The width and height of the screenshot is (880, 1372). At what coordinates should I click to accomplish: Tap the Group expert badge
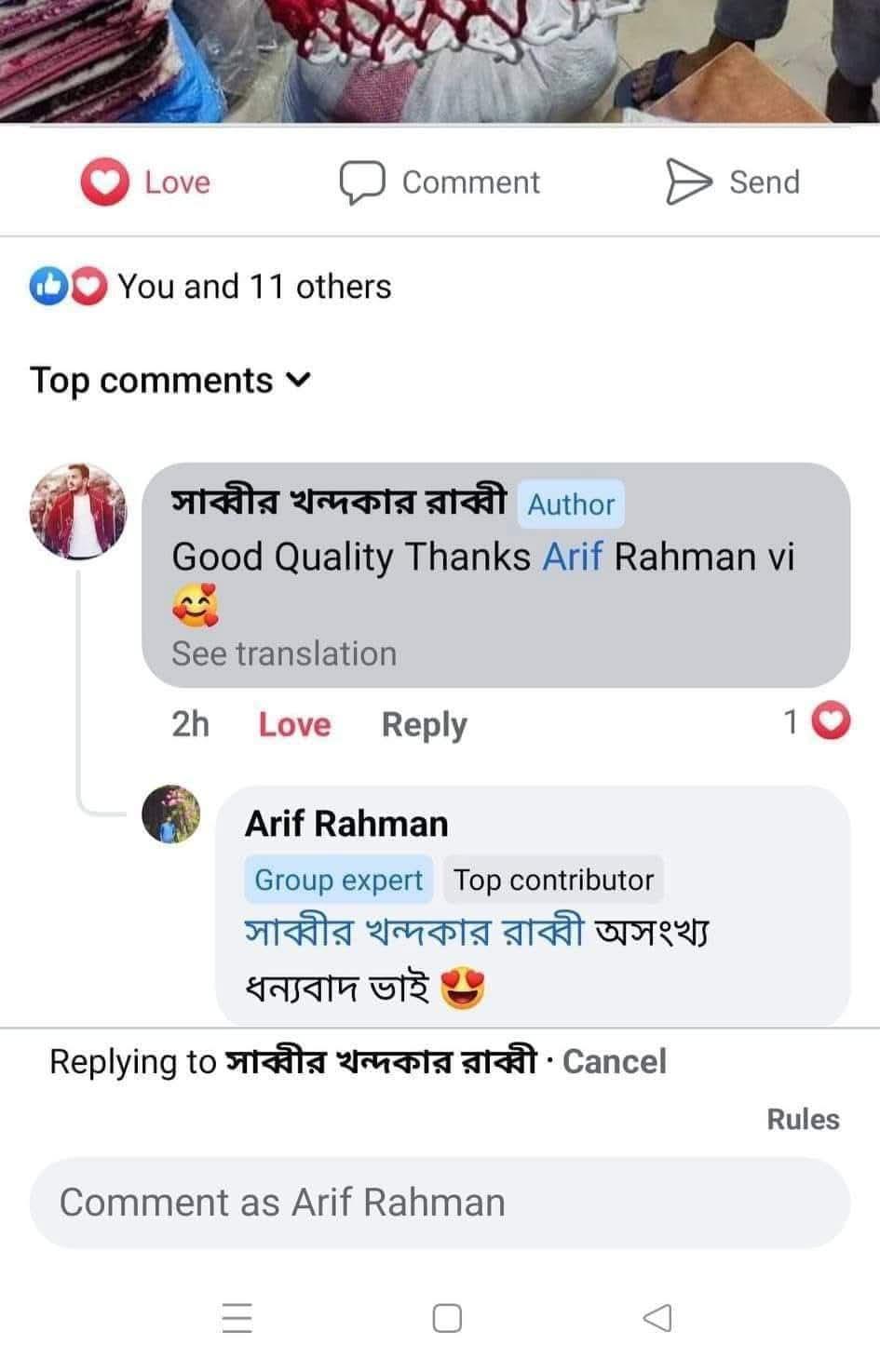point(338,880)
